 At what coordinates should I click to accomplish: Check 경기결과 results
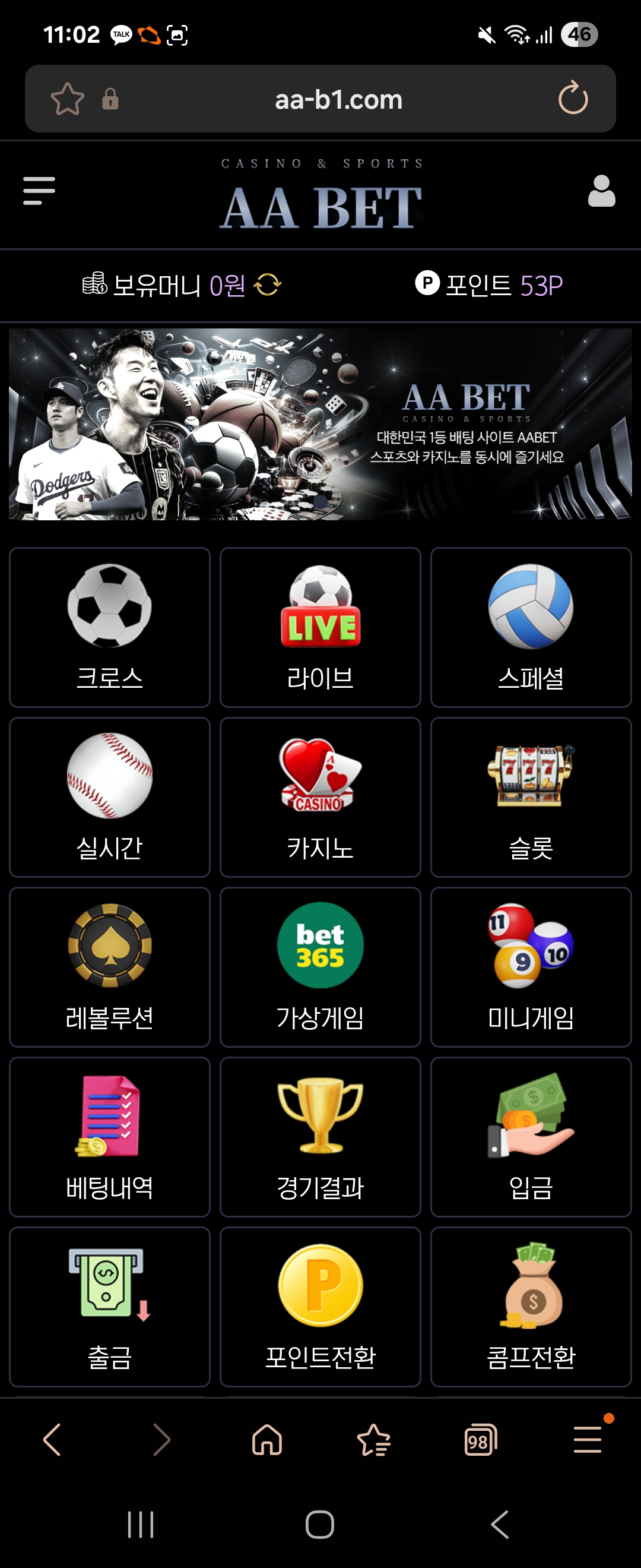[320, 1136]
